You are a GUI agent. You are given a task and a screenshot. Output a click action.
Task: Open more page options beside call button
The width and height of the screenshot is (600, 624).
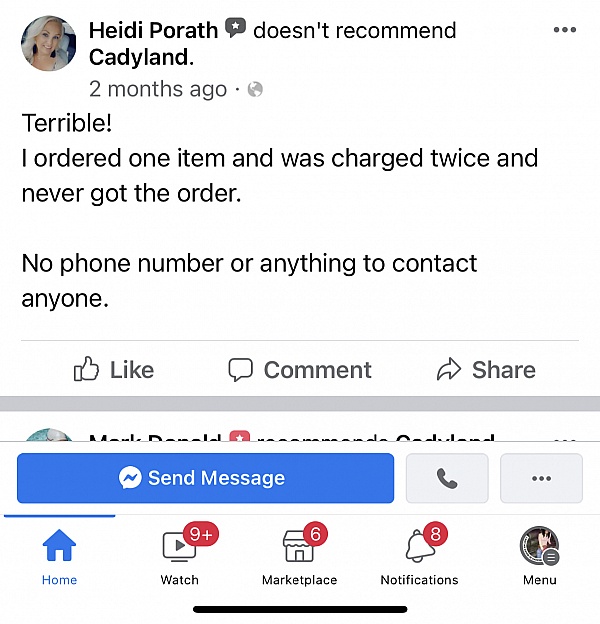click(541, 478)
